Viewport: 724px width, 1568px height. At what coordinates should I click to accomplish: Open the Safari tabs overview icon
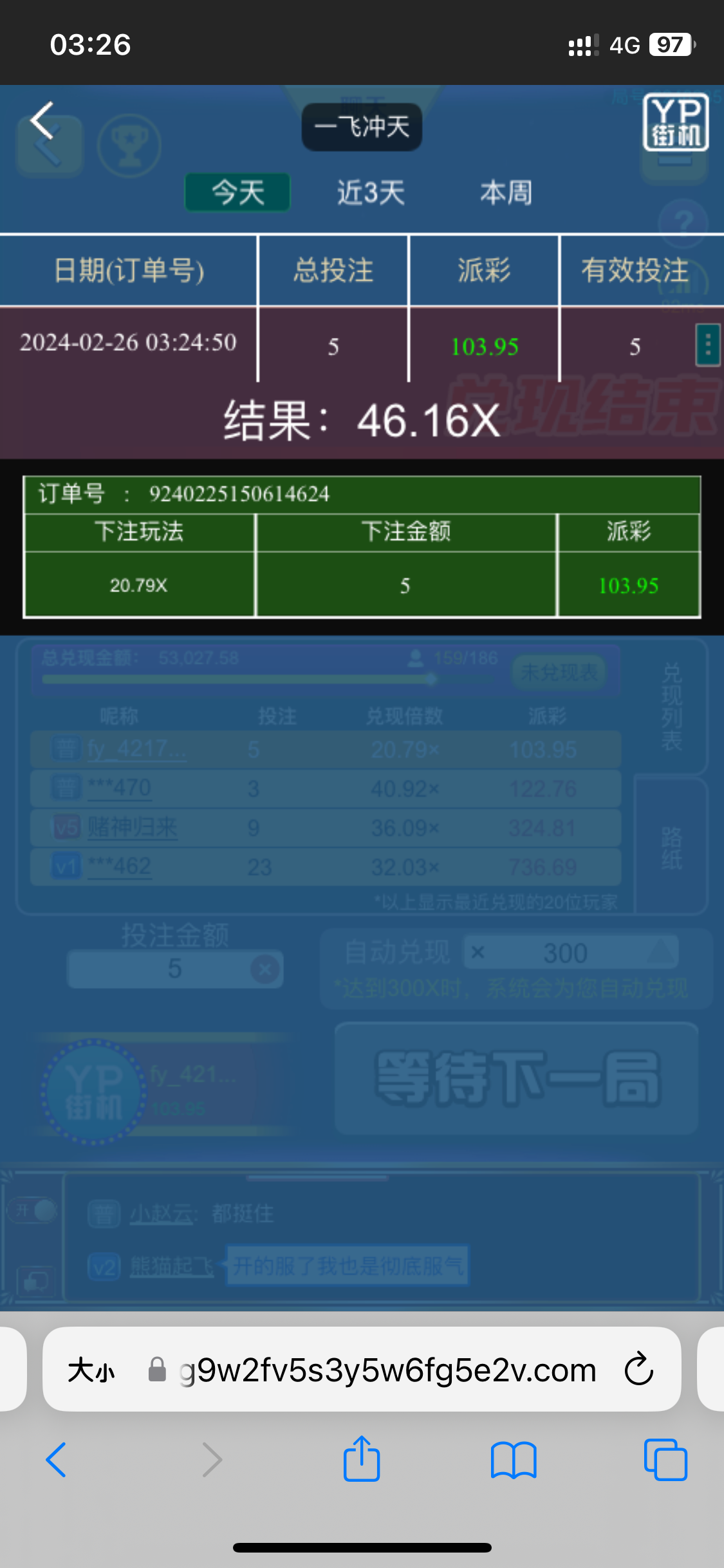coord(667,1459)
